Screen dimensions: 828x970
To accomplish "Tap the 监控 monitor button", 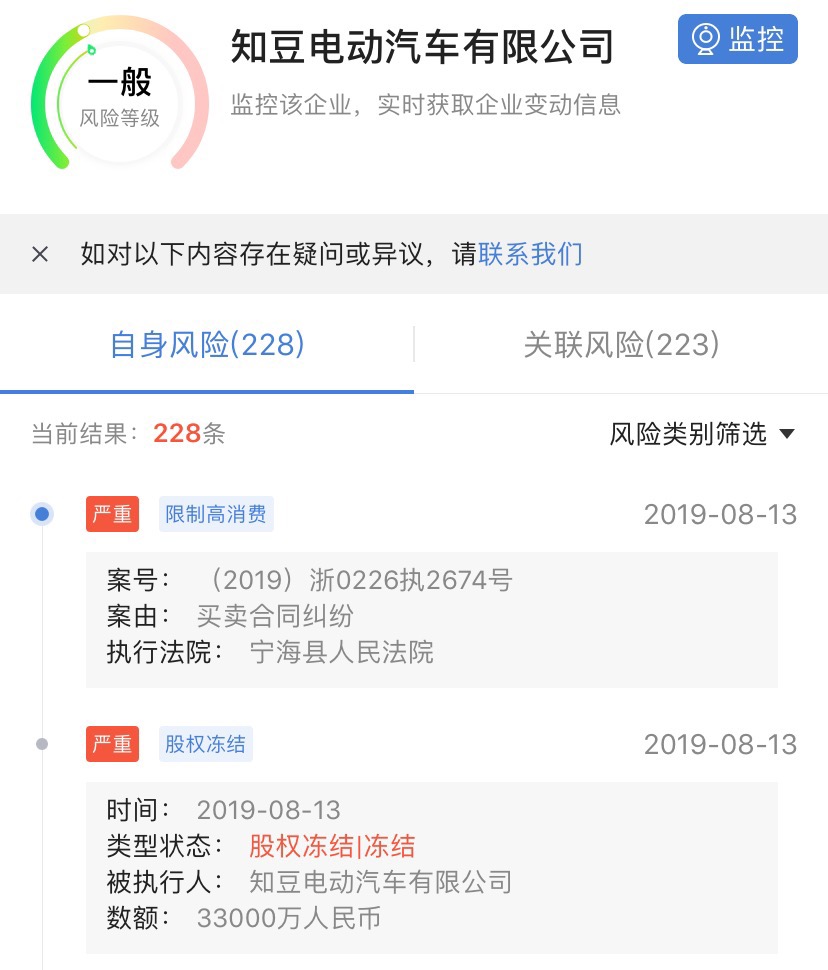I will click(737, 40).
